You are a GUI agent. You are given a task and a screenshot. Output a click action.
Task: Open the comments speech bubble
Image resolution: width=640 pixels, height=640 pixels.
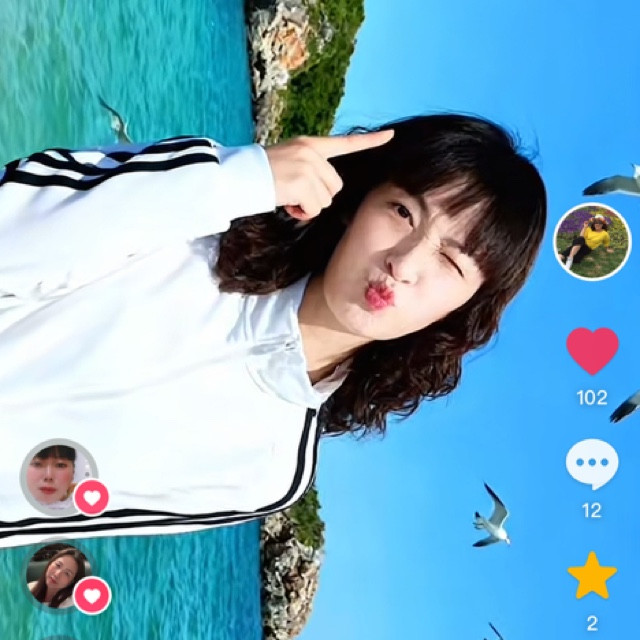click(x=592, y=464)
